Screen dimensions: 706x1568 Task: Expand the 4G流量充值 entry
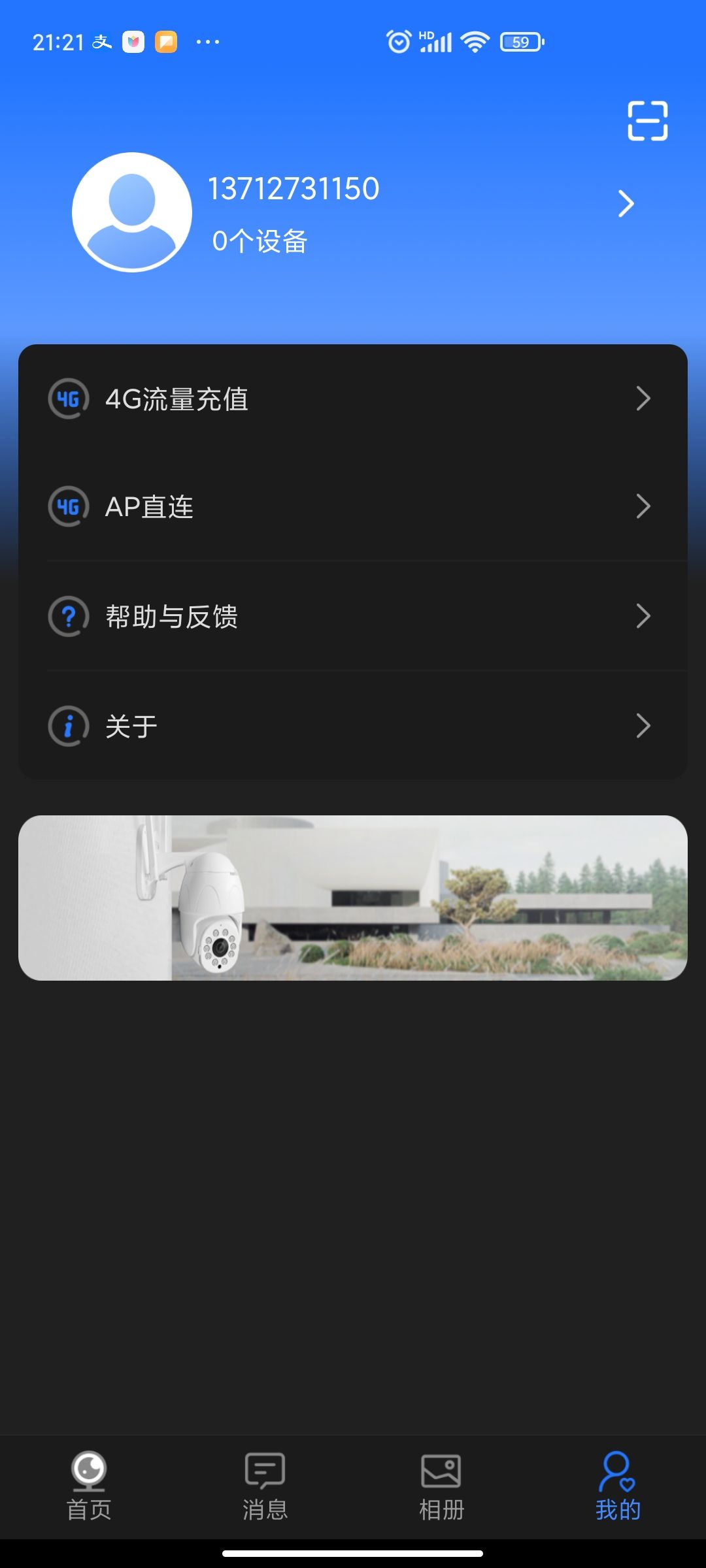coord(643,399)
